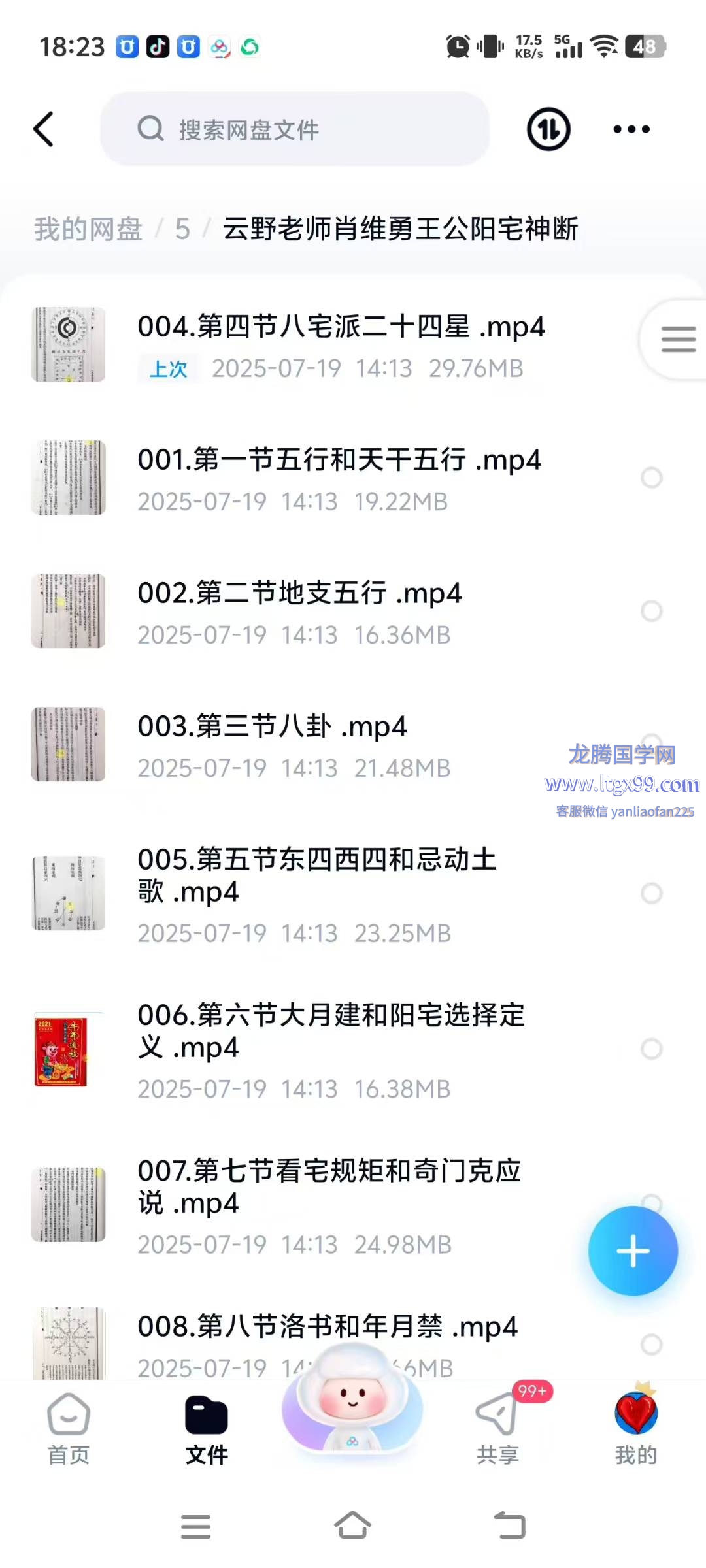This screenshot has width=706, height=1568.
Task: Open video 006.第六节大月建和阳宅选择定义
Action: [330, 1031]
